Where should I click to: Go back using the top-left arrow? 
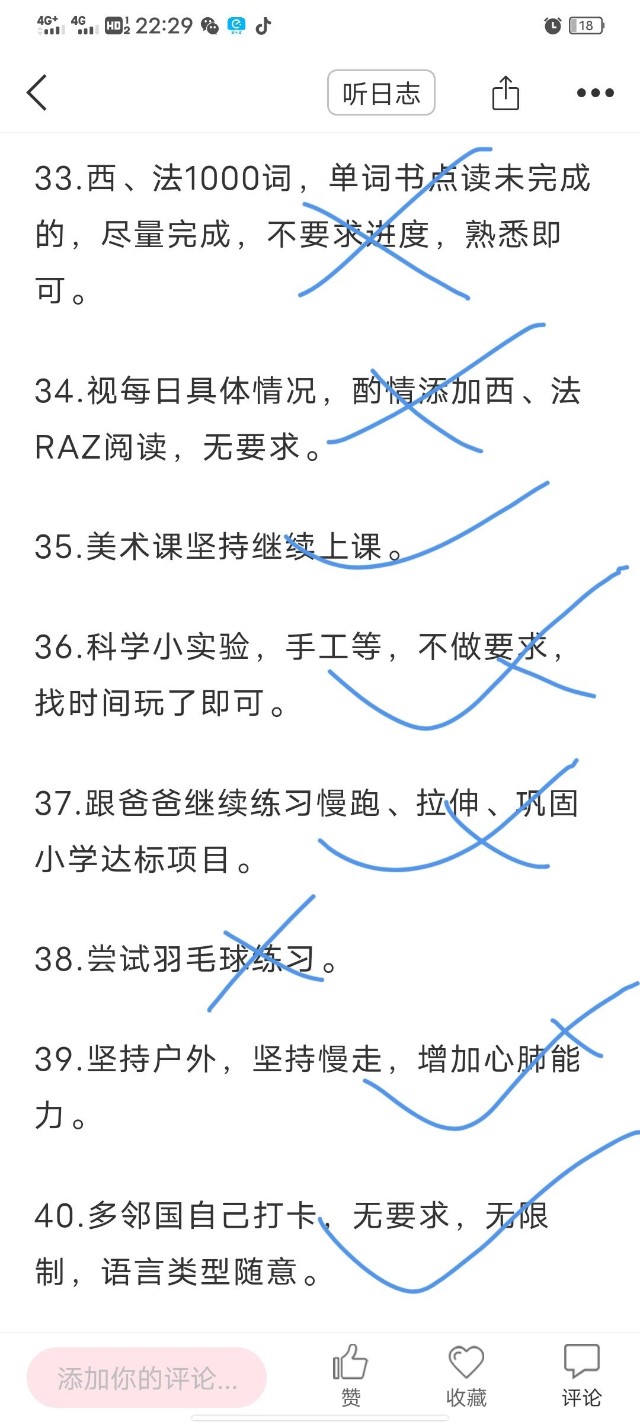click(37, 93)
